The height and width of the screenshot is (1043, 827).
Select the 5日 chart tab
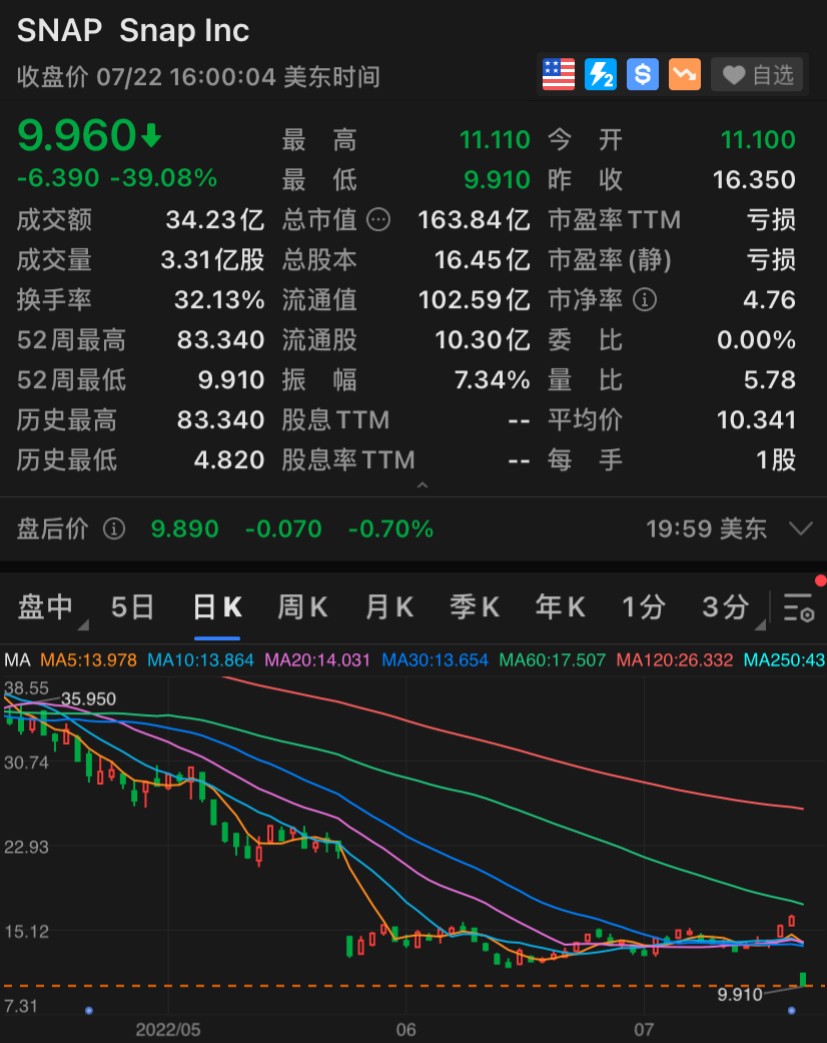point(132,606)
